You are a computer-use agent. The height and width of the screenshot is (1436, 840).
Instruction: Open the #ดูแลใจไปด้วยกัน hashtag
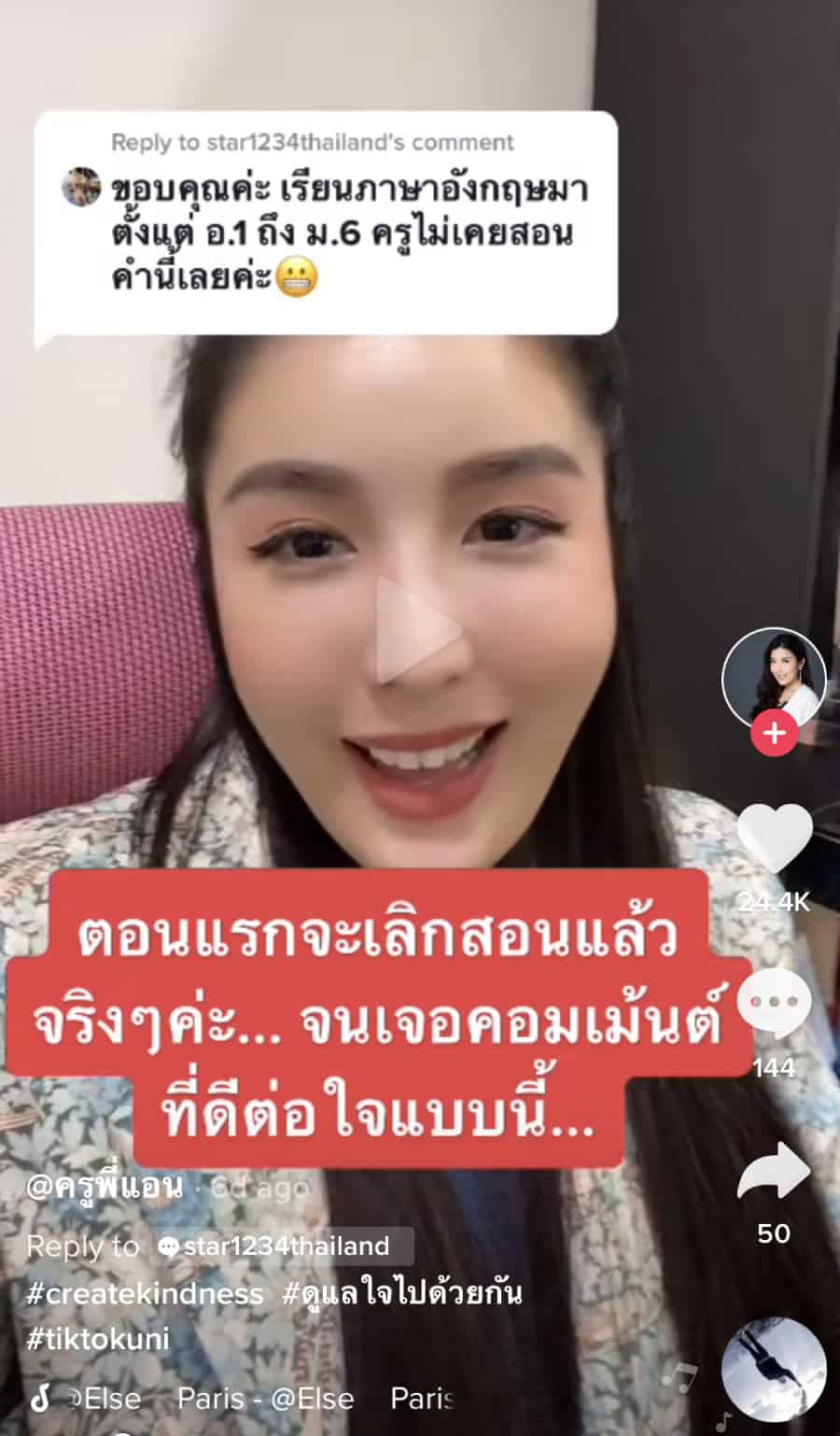click(401, 1293)
